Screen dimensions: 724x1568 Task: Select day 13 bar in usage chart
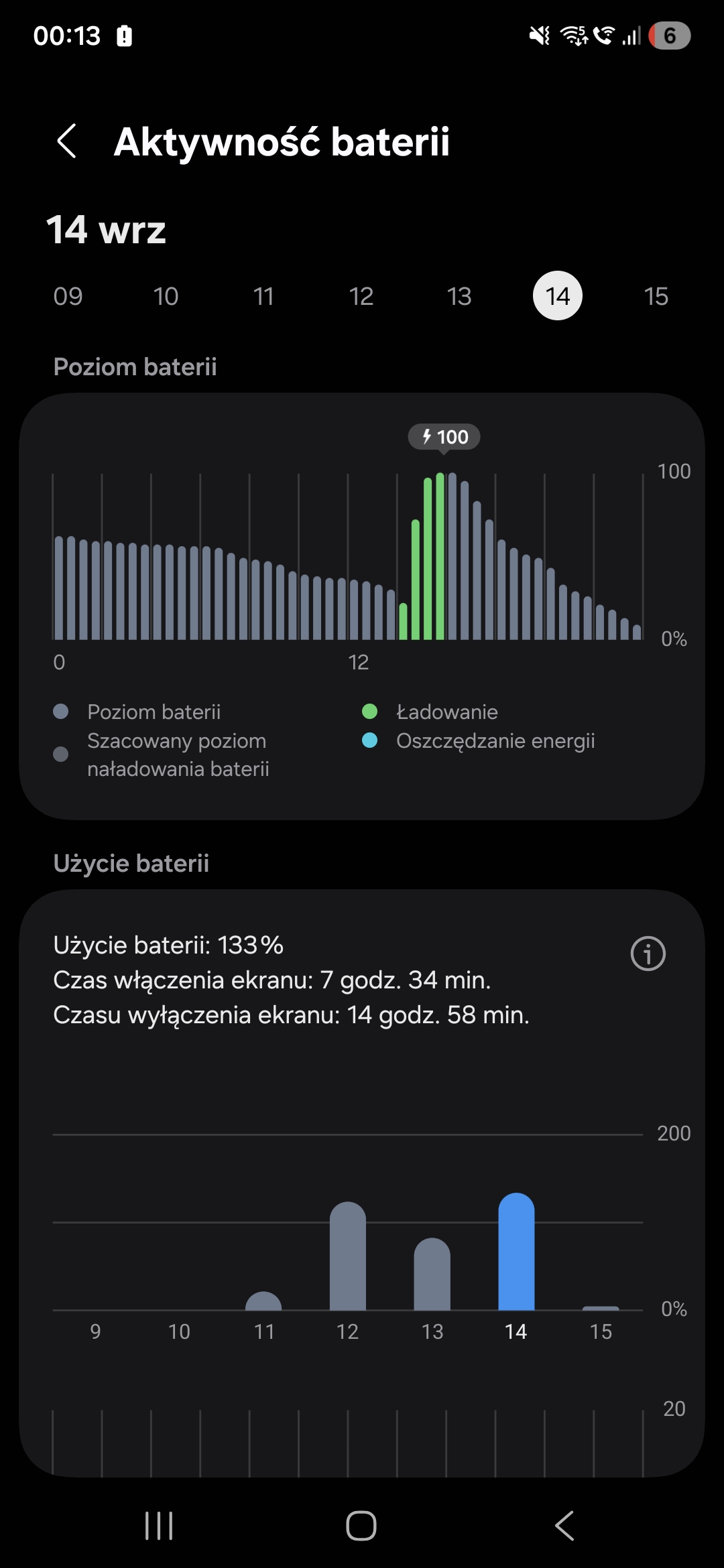(x=432, y=1275)
